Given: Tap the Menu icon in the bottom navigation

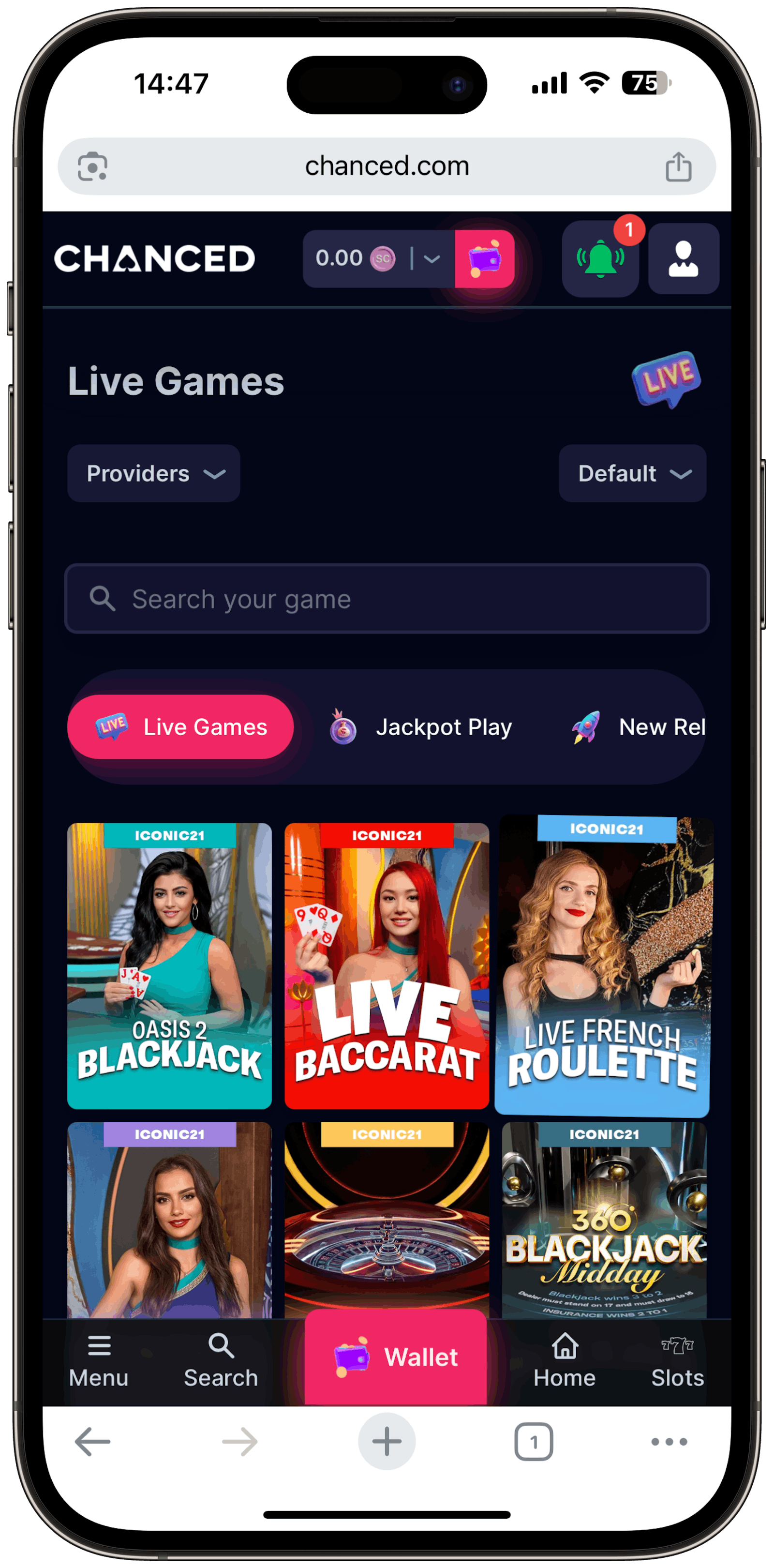Looking at the screenshot, I should (99, 1351).
